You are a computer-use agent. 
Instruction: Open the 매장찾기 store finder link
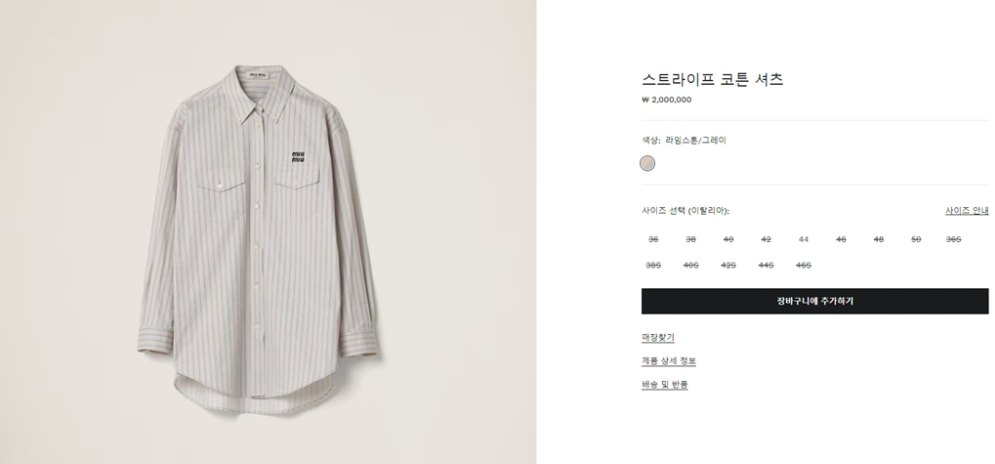click(x=657, y=337)
